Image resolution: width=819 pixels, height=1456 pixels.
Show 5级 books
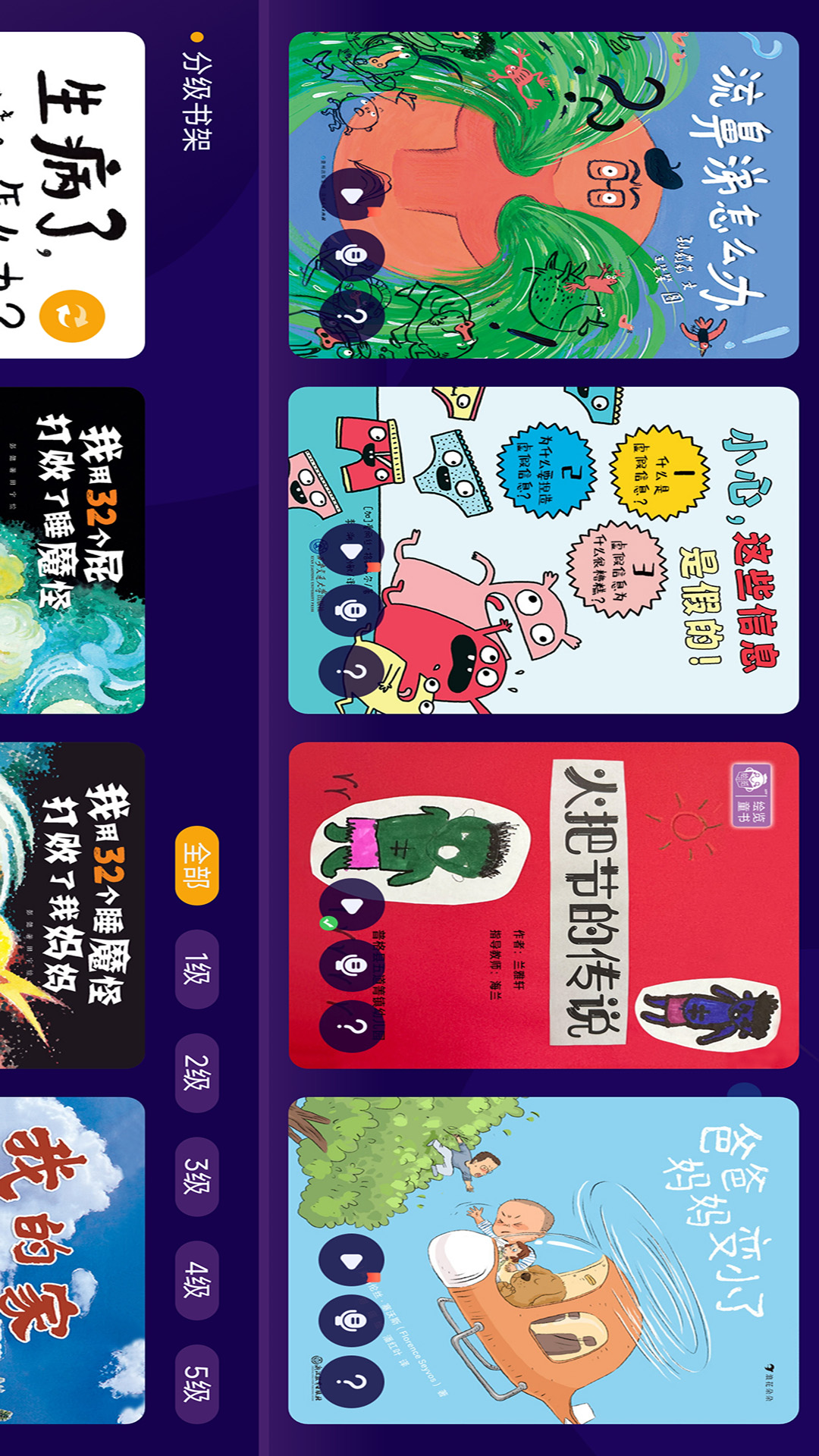pos(197,1384)
